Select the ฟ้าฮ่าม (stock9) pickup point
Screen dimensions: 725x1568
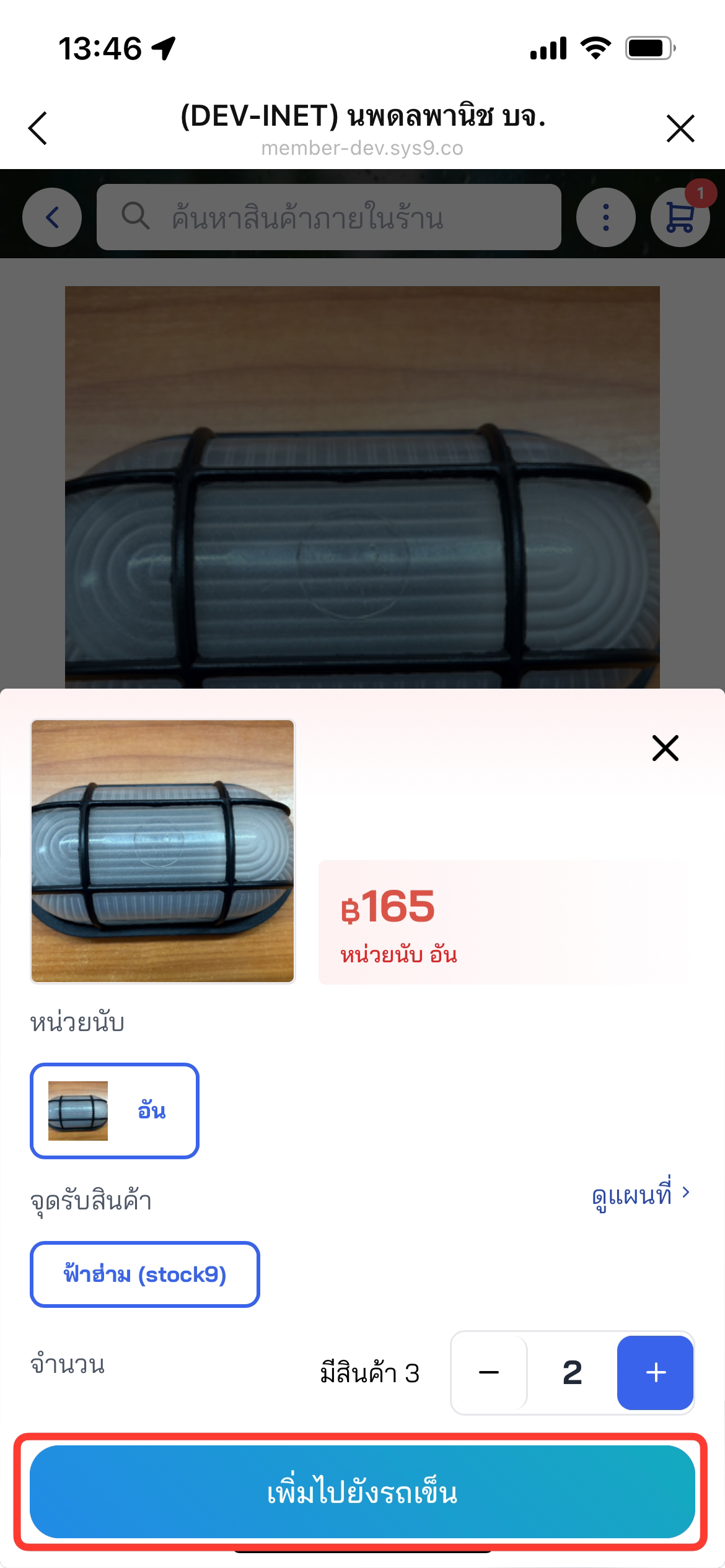pyautogui.click(x=145, y=1274)
